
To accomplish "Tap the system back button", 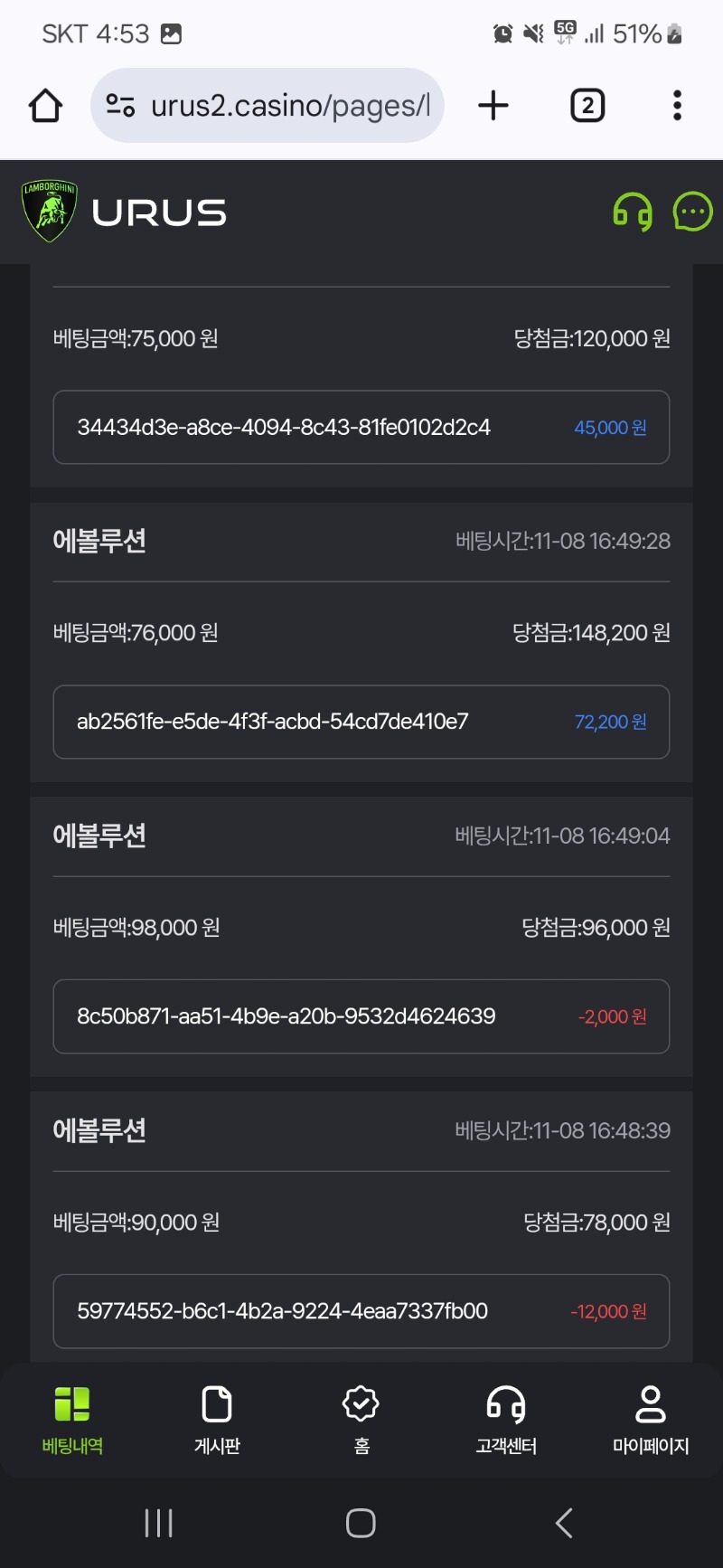I will 564,1523.
